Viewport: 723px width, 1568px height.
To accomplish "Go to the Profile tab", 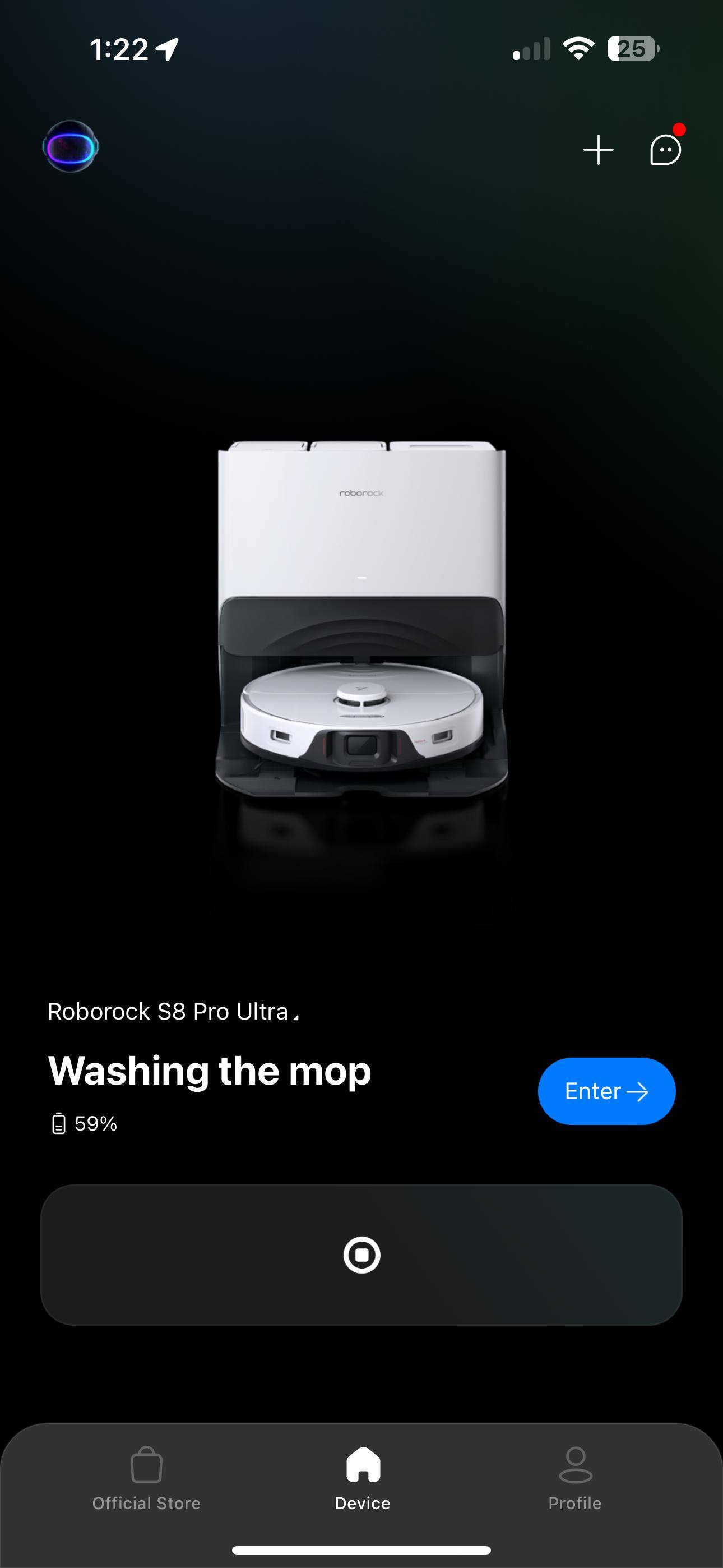I will pos(574,1478).
